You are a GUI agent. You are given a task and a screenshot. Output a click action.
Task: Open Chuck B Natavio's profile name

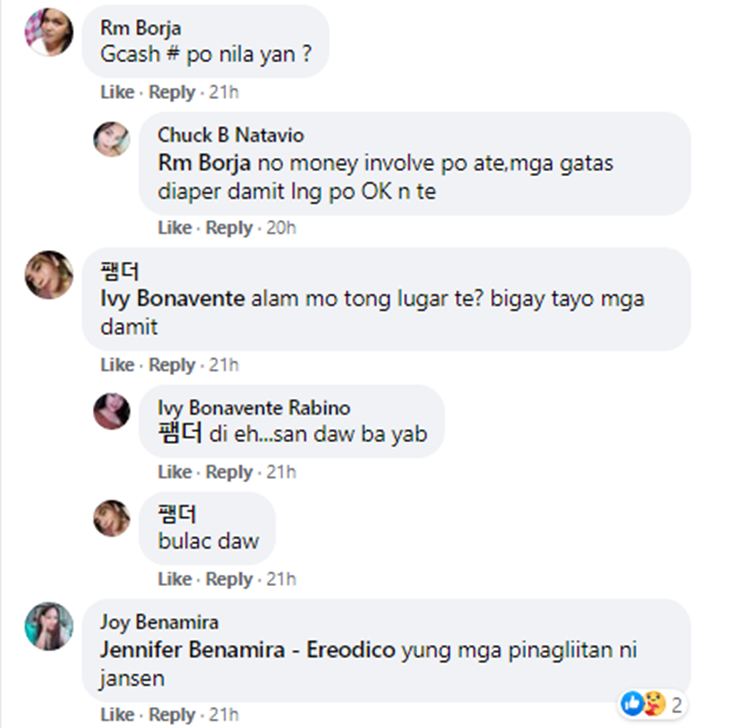230,135
